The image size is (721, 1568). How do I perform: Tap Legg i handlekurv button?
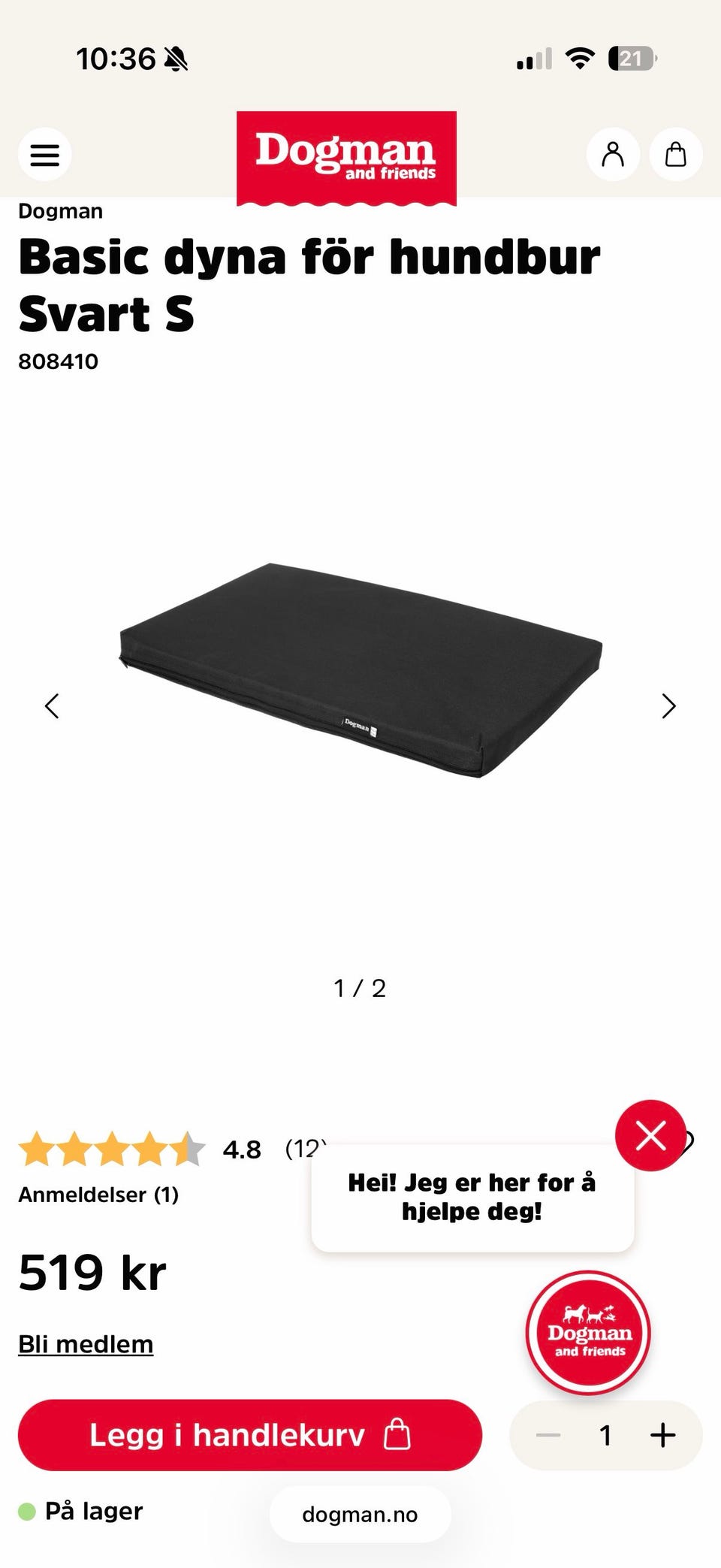coord(249,1435)
